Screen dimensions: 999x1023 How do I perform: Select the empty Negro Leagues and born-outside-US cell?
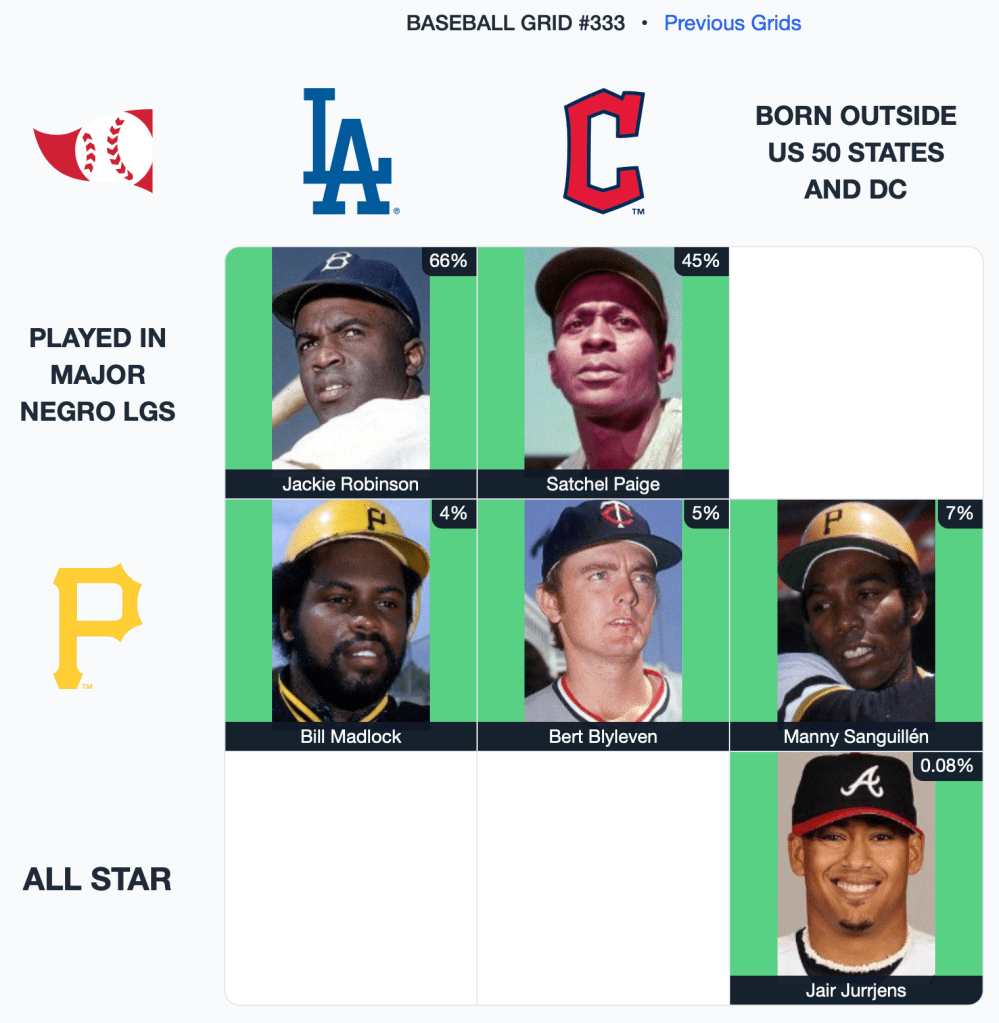856,372
